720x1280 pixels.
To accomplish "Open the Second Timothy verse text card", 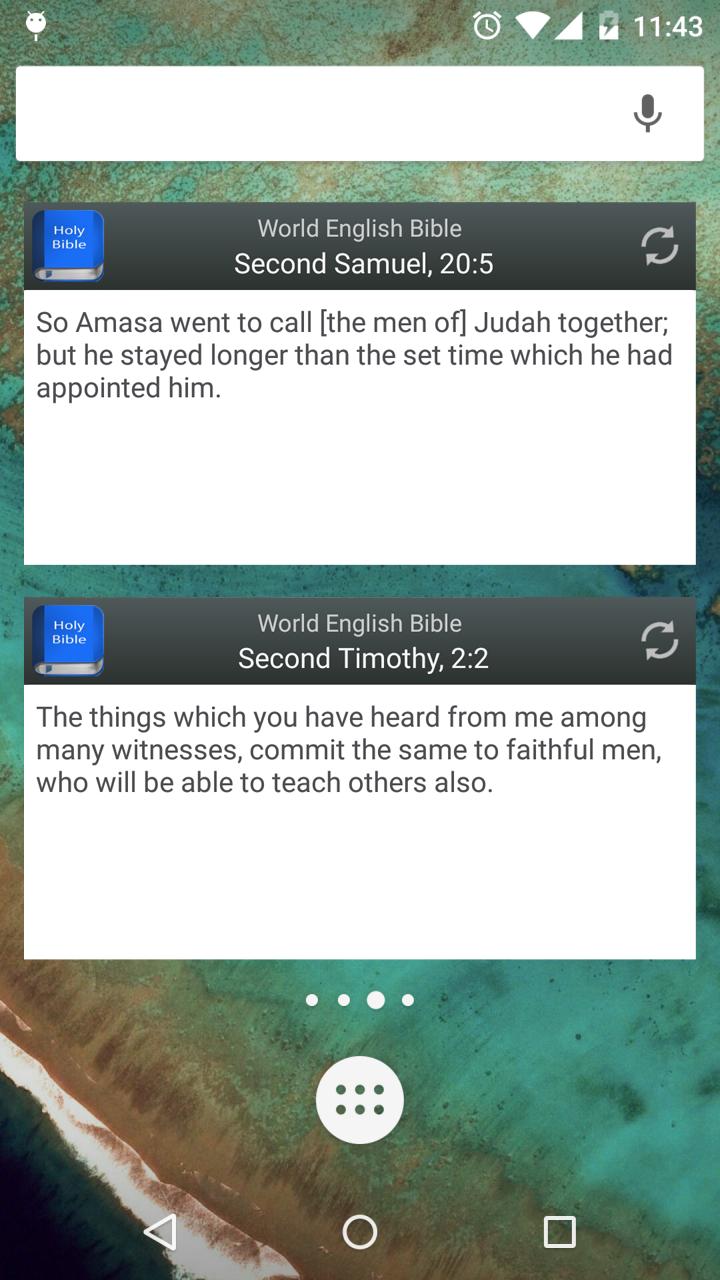I will coord(360,822).
